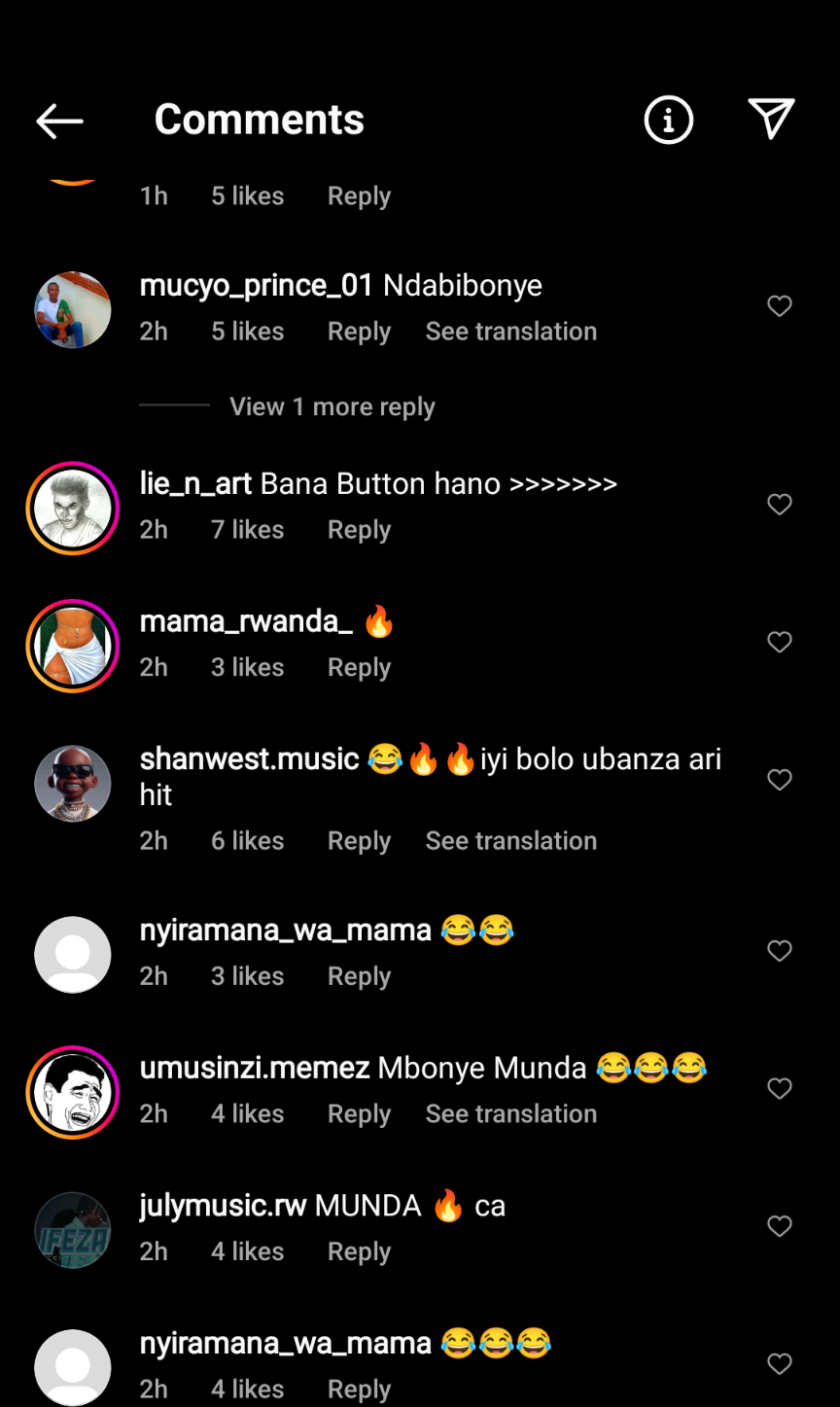The image size is (840, 1407).
Task: Like mucyo_prince_01's comment
Action: click(x=780, y=306)
